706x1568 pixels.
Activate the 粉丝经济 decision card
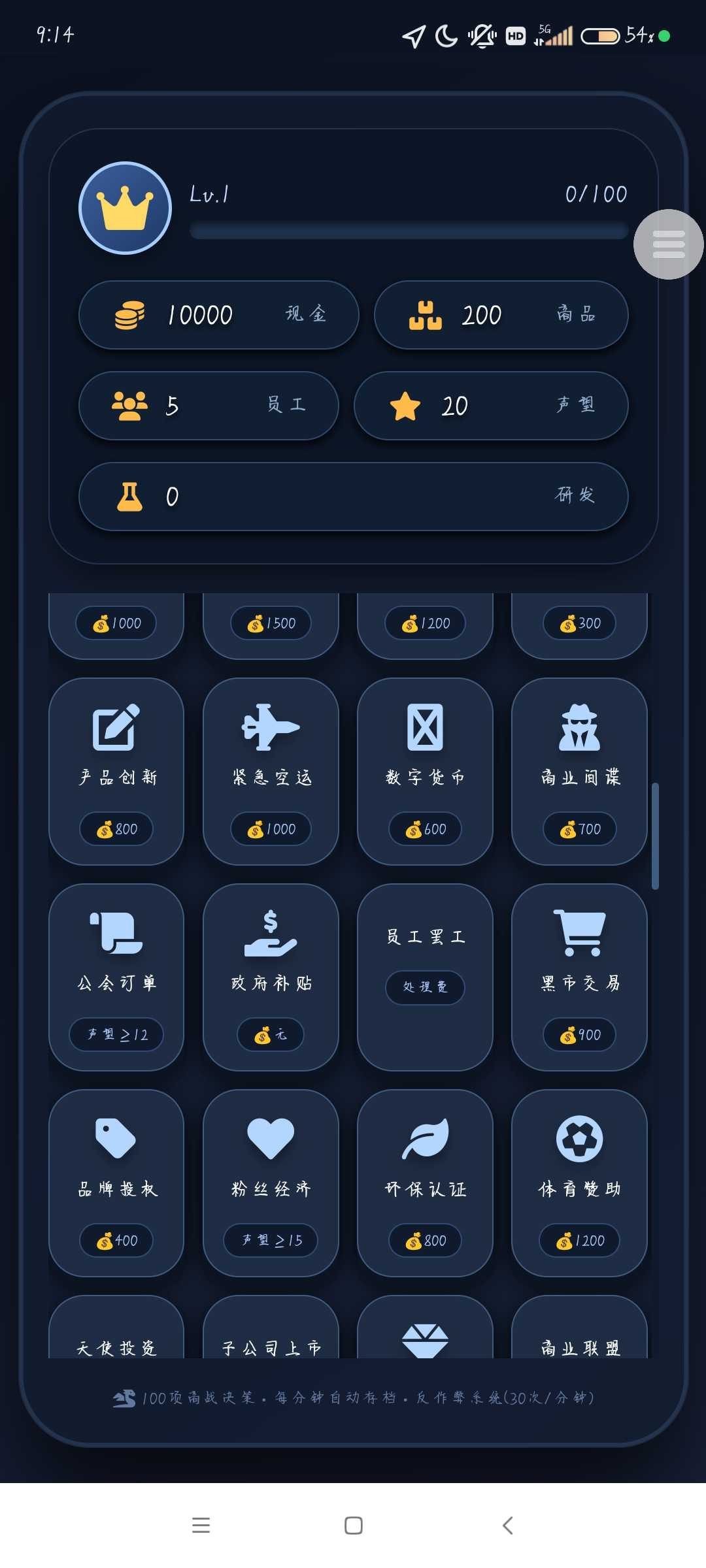click(x=271, y=1183)
